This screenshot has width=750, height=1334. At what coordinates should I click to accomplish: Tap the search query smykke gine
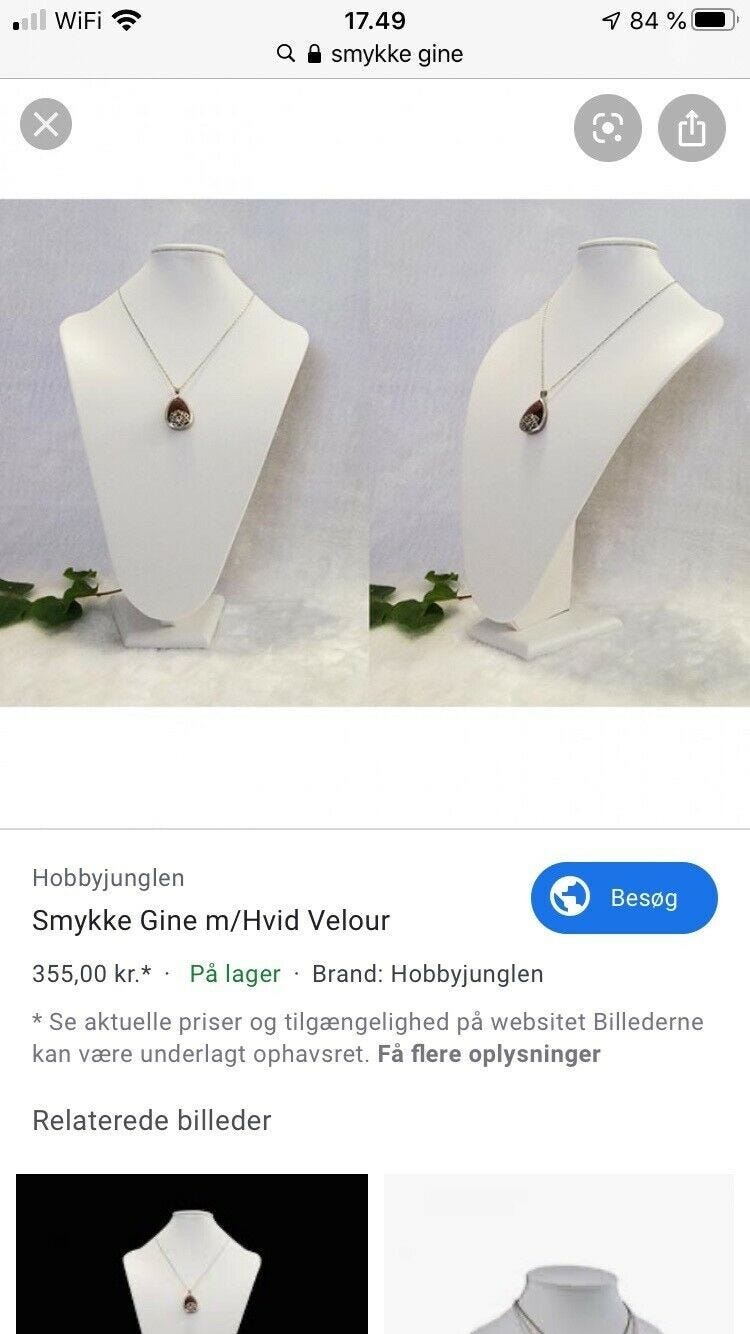coord(395,54)
